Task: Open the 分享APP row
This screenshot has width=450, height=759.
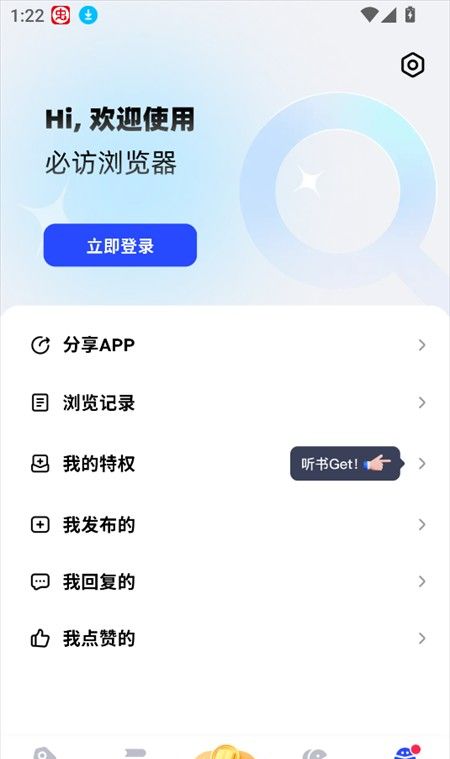Action: (225, 345)
